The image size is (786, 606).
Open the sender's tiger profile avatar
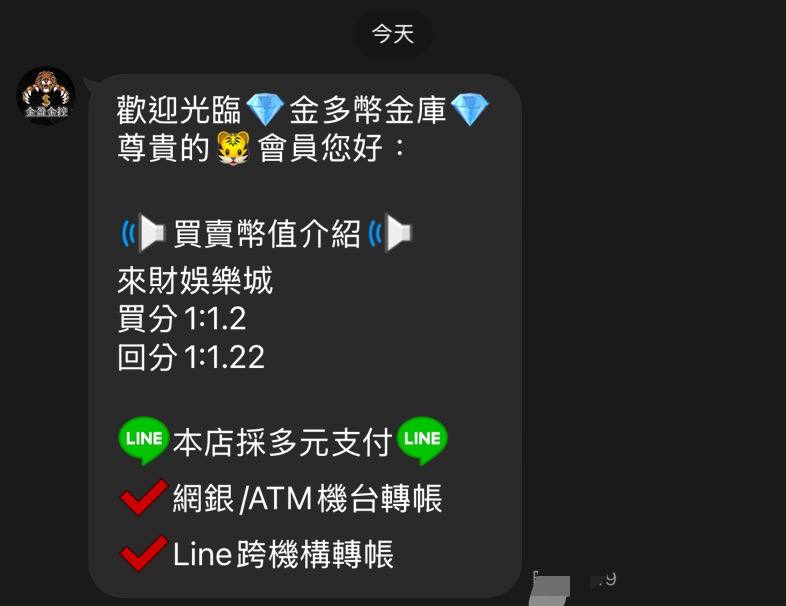[x=46, y=96]
